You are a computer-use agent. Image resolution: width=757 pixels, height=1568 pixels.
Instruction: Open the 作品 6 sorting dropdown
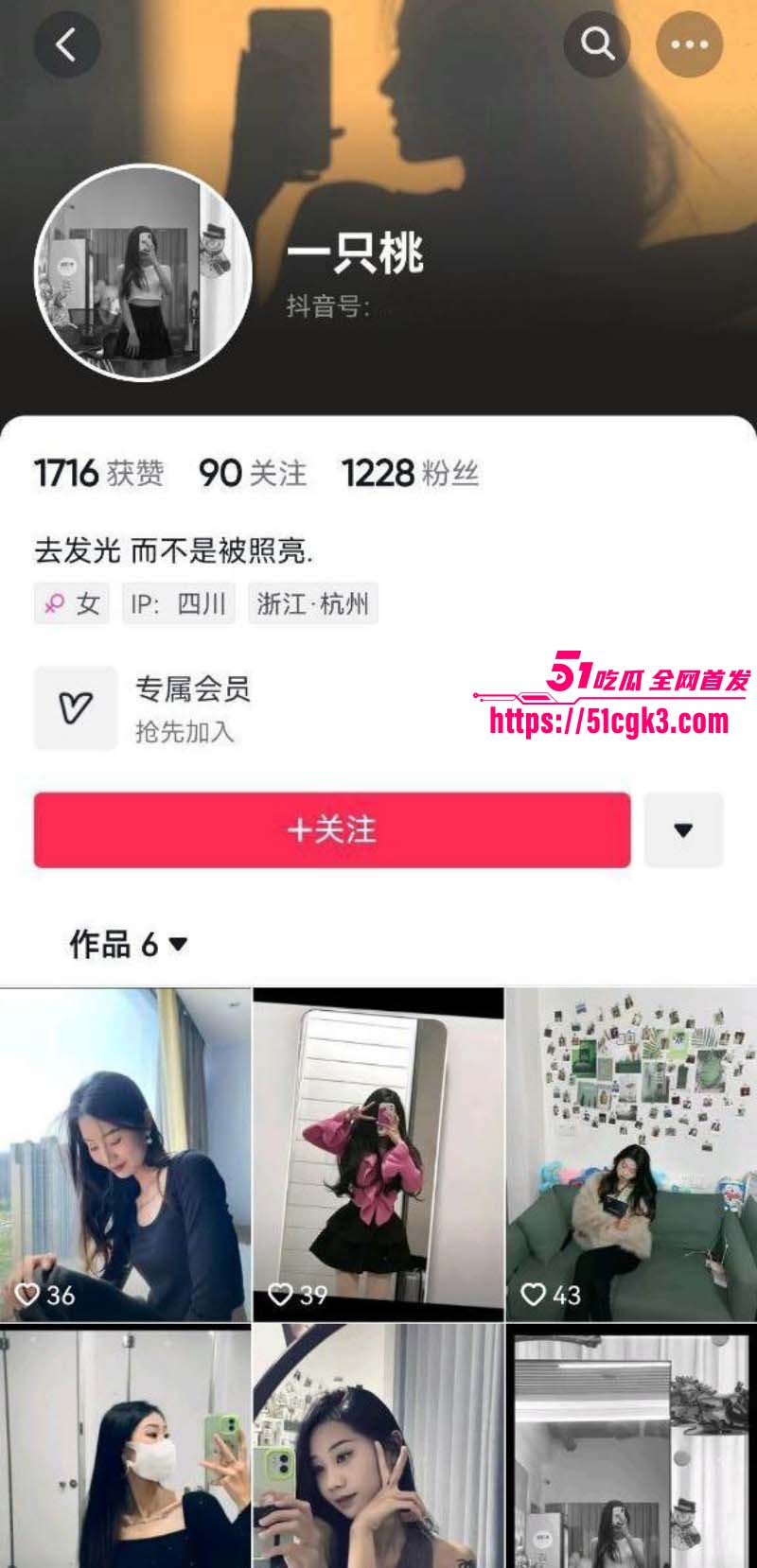point(128,943)
